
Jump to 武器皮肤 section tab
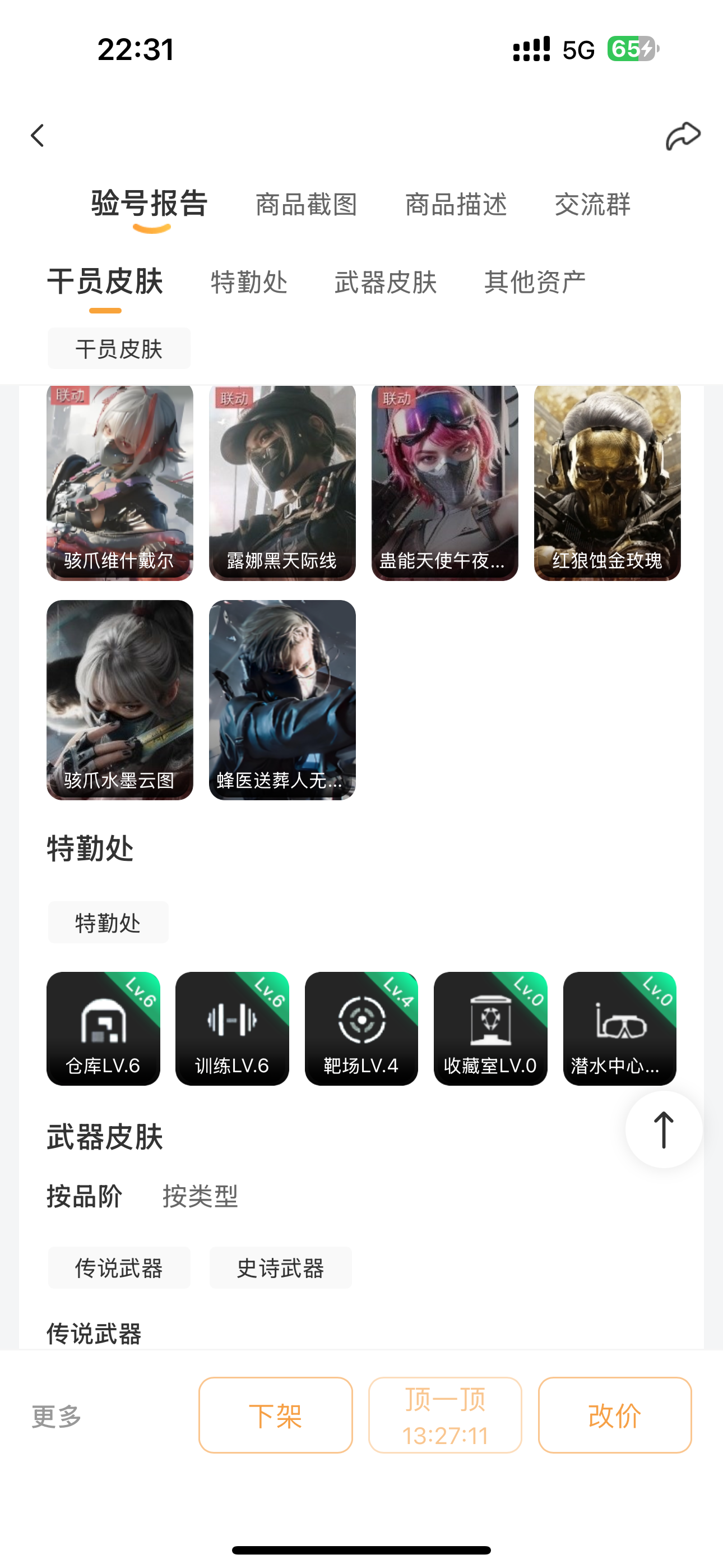[385, 283]
